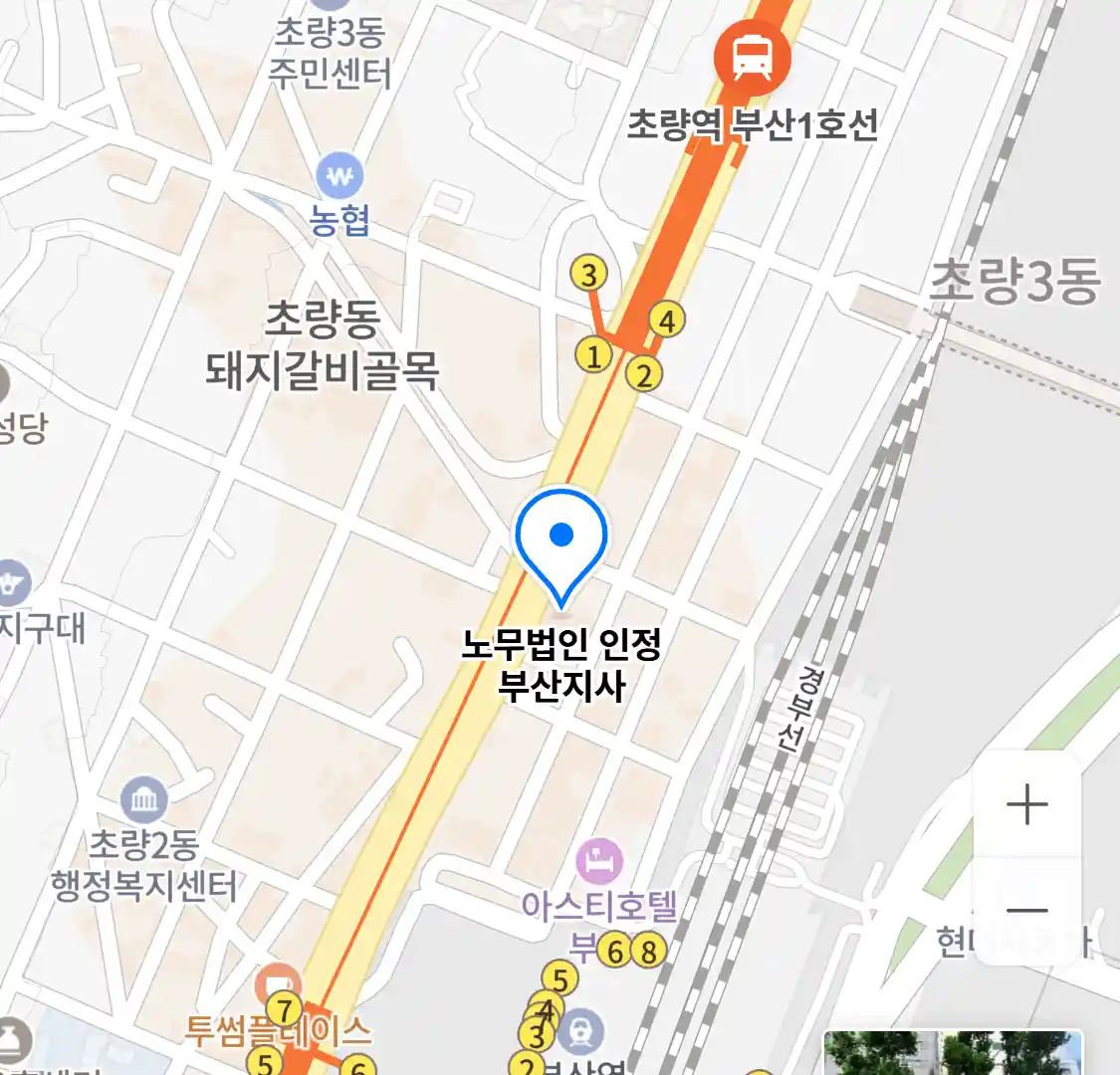Viewport: 1120px width, 1075px height.
Task: Open the 농협 bank marker
Action: [x=339, y=177]
